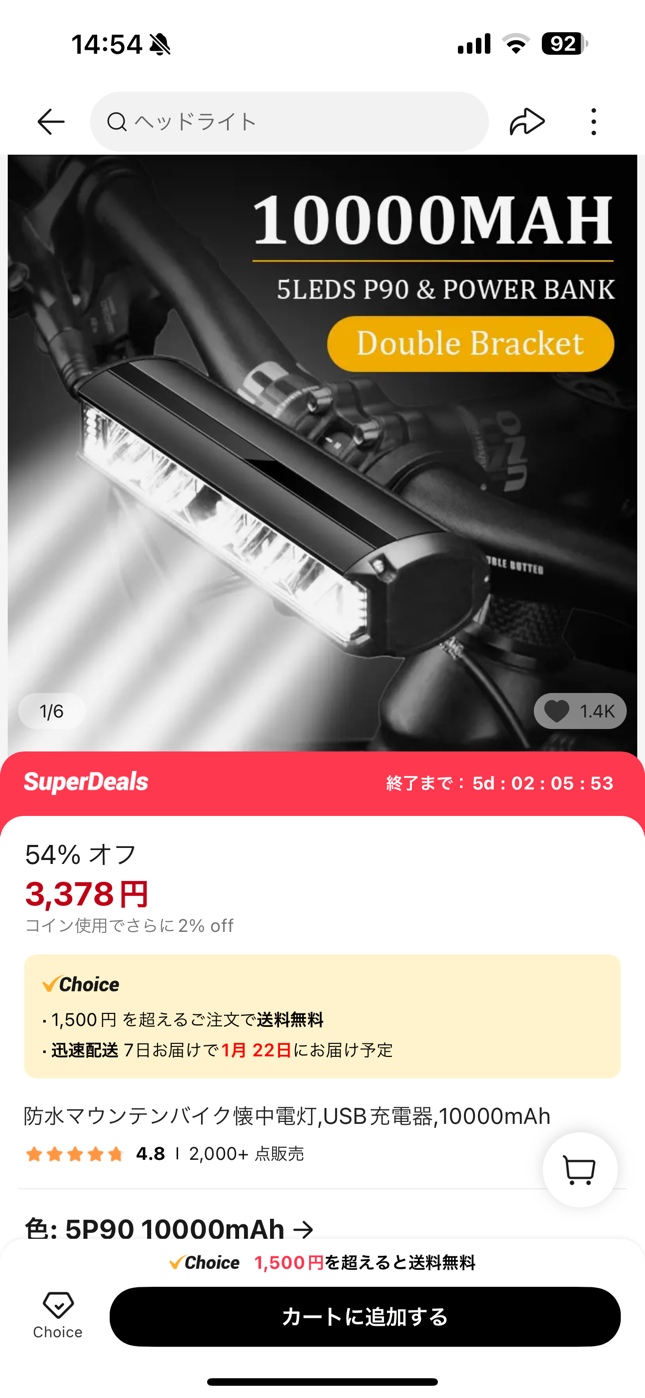645x1398 pixels.
Task: Tap the ヘッドライト search field
Action: click(x=289, y=122)
